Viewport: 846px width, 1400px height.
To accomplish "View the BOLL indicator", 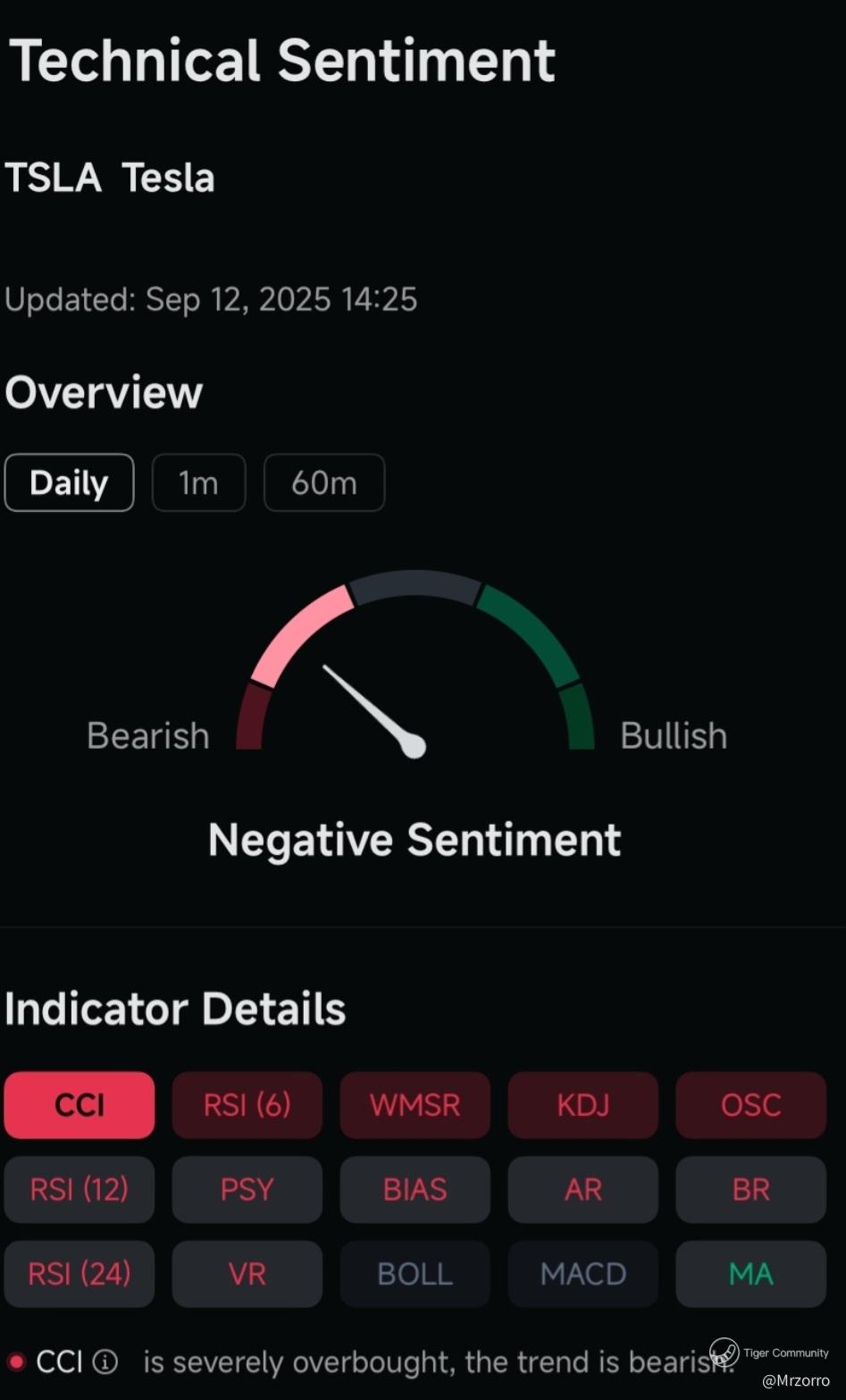I will [415, 1273].
